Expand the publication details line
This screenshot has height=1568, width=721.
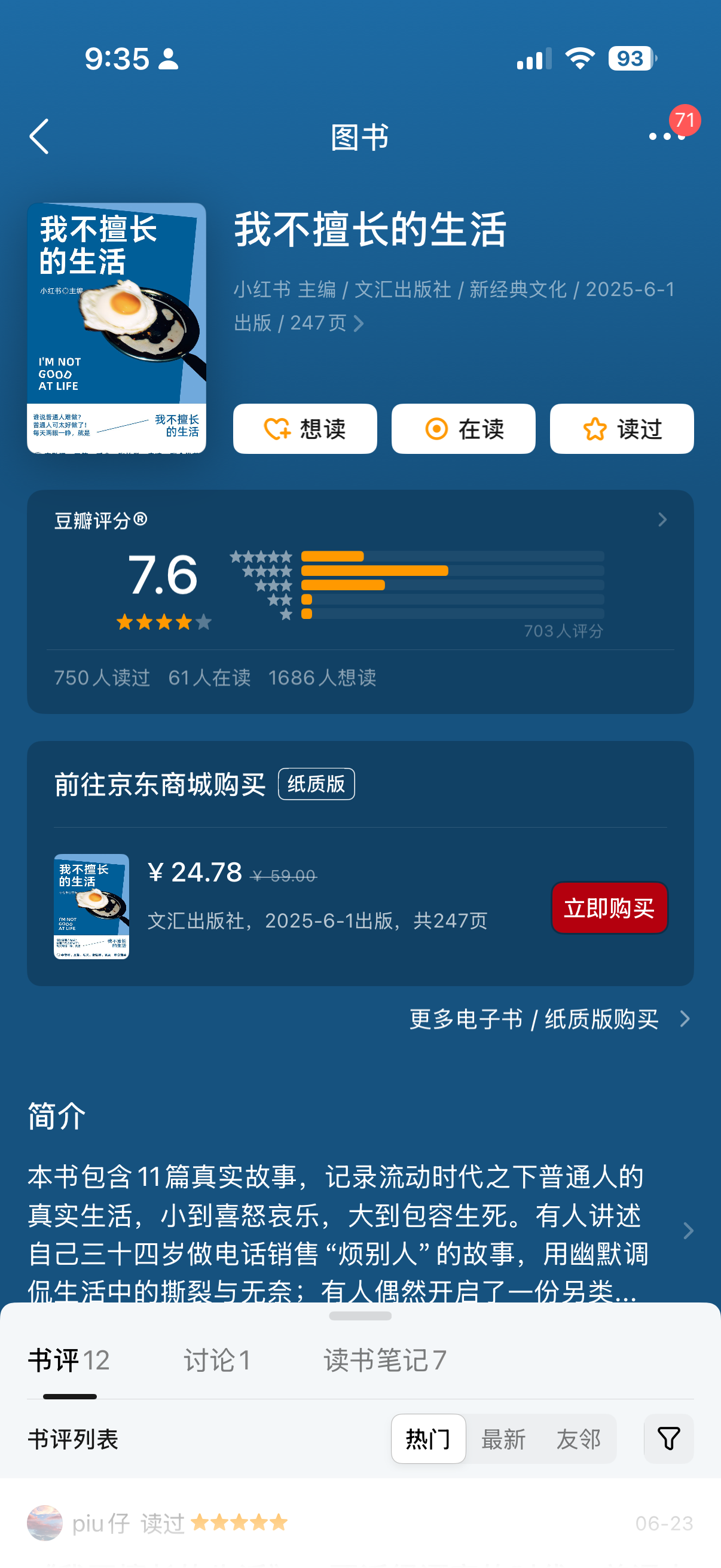[359, 323]
